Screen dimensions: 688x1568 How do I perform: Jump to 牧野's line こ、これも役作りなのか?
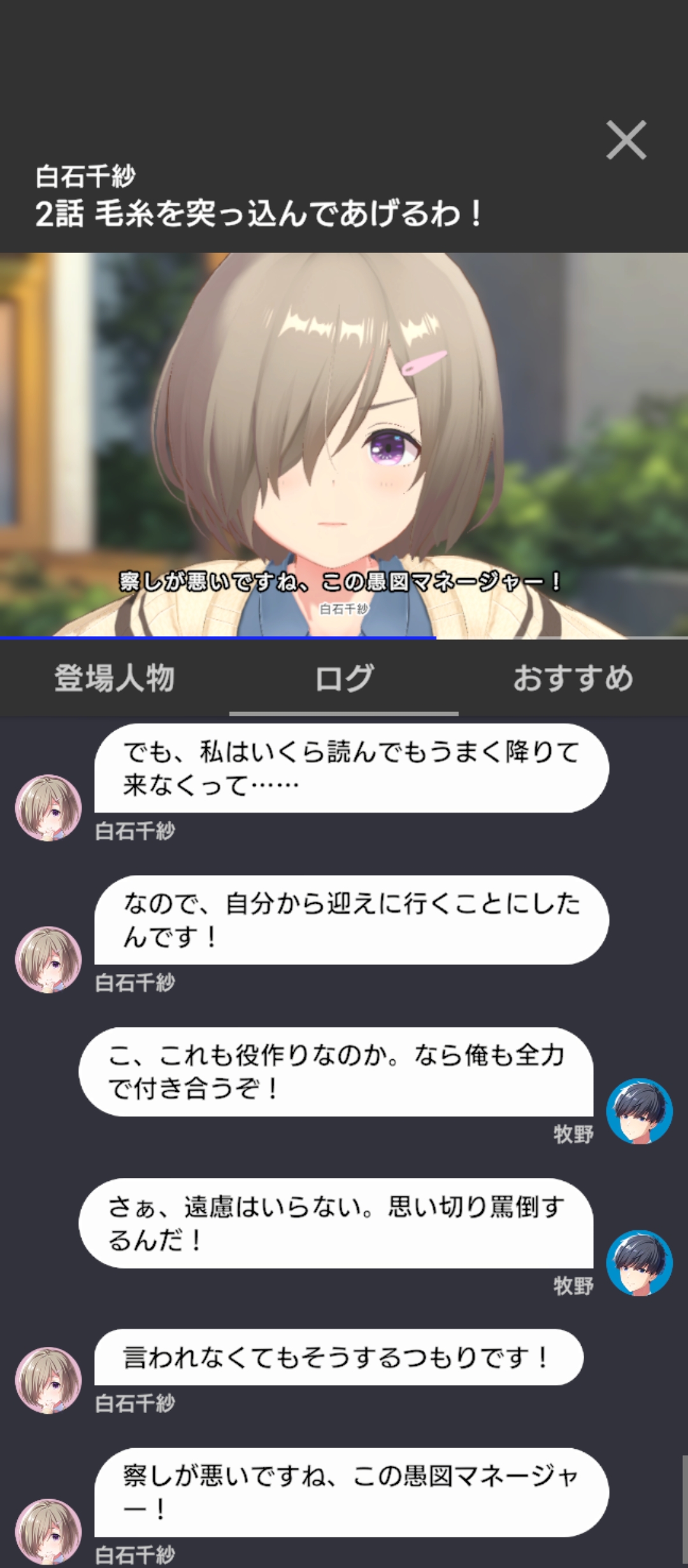point(336,1071)
